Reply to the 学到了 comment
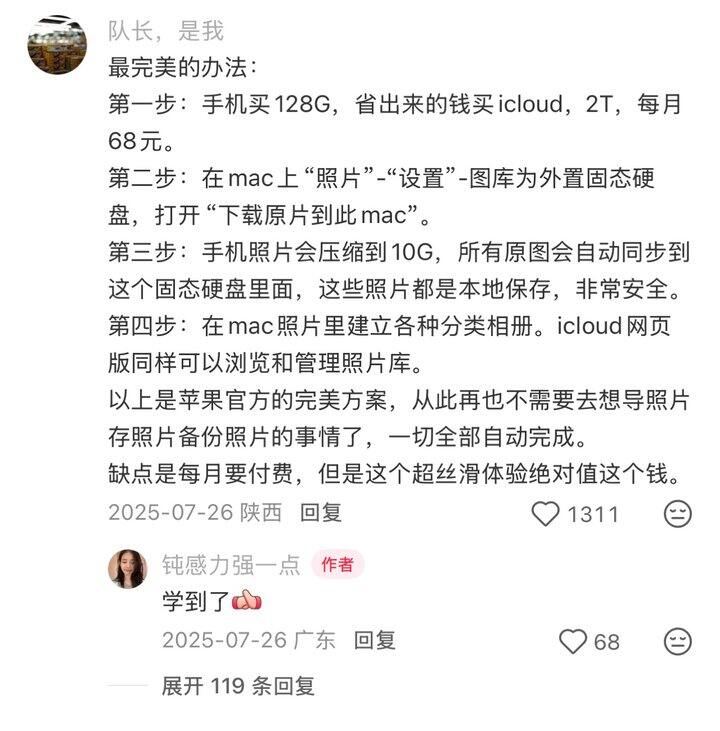The width and height of the screenshot is (720, 731). pyautogui.click(x=375, y=640)
